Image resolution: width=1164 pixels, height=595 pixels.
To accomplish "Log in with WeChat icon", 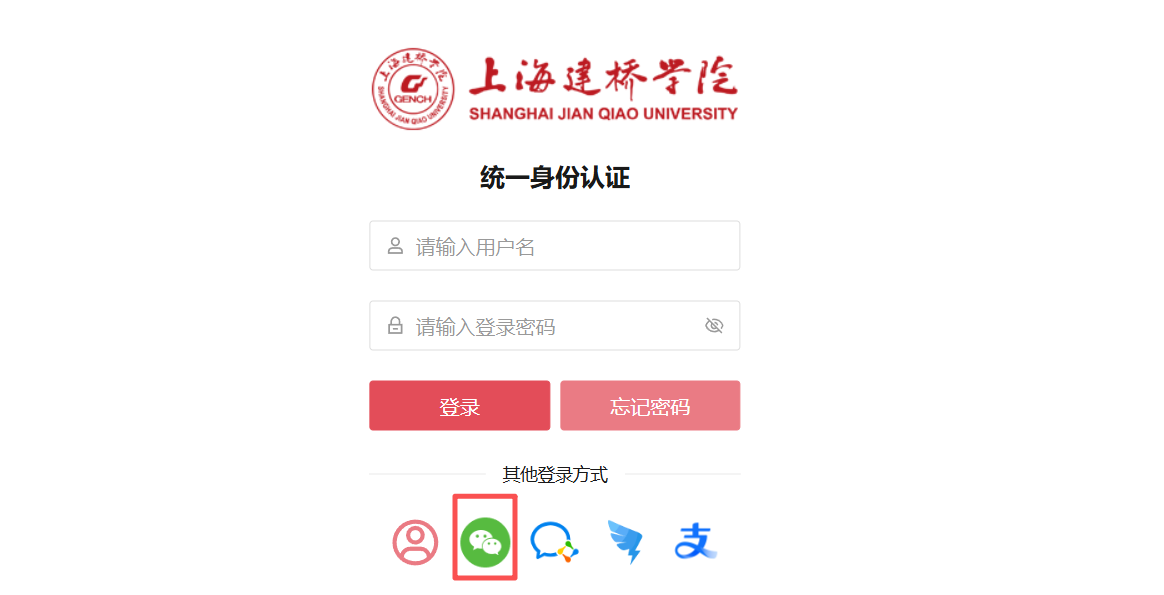I will coord(485,542).
